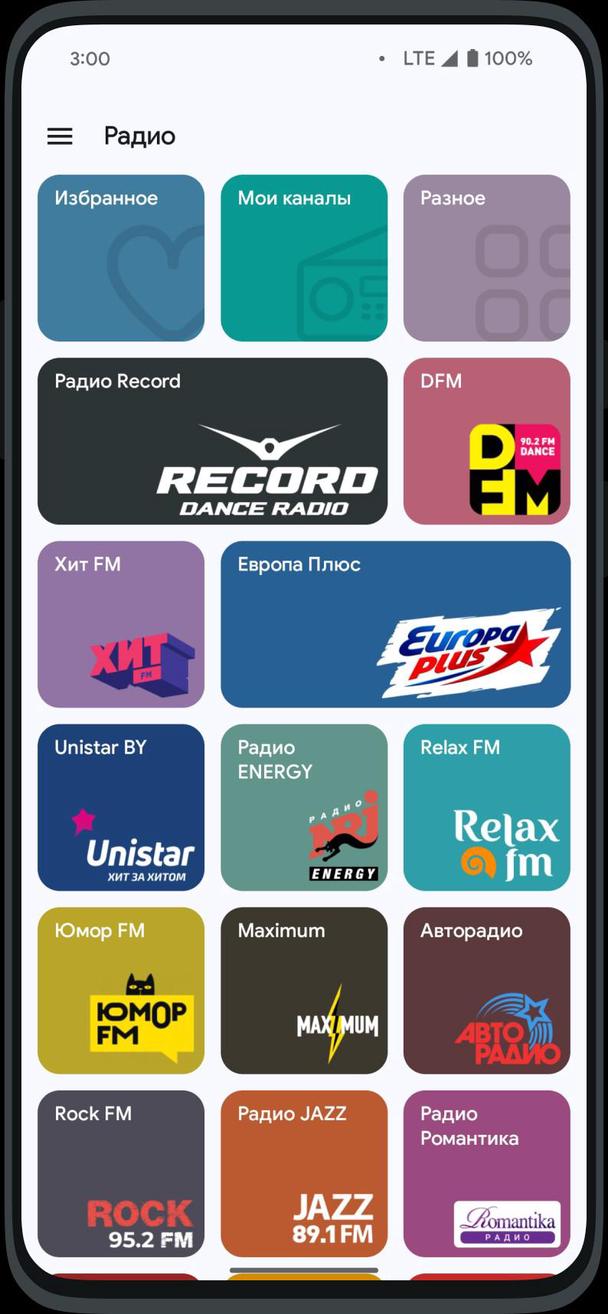Open the Разное category tile
This screenshot has height=1314, width=608.
[487, 258]
